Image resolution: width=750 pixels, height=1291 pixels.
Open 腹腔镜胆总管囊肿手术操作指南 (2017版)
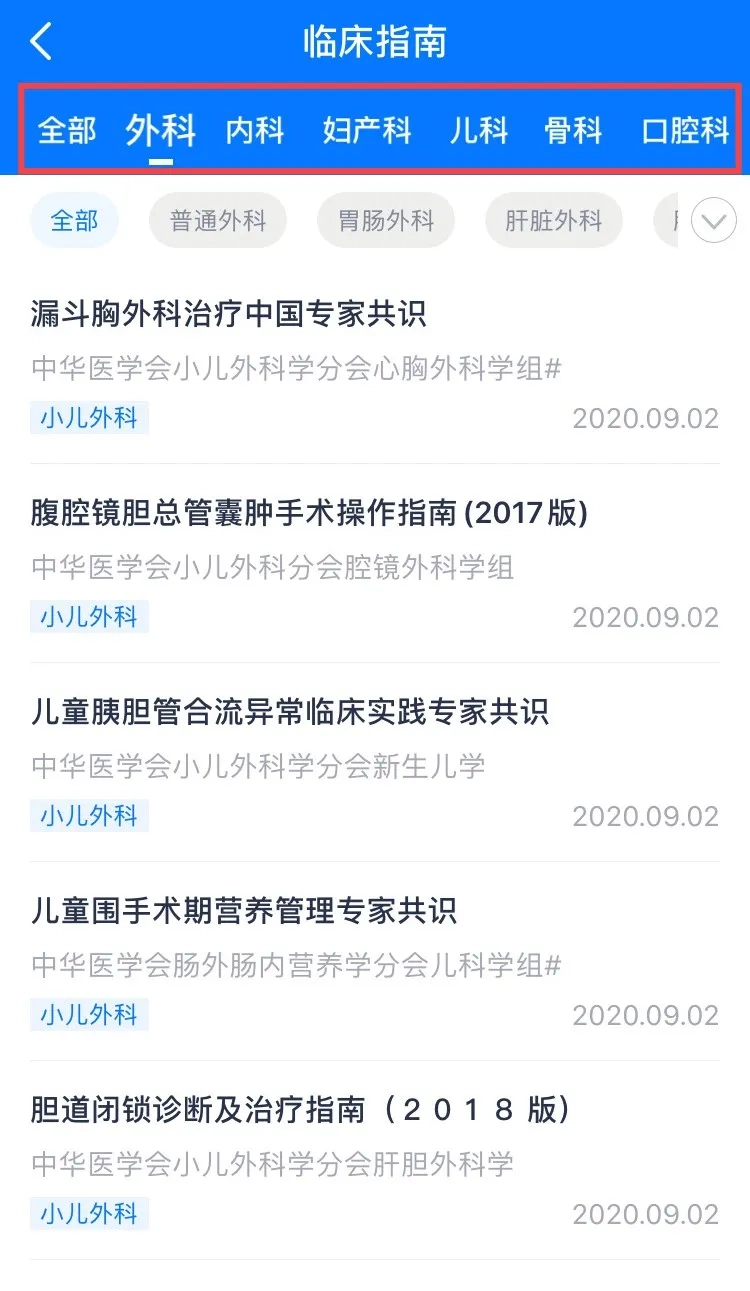coord(310,513)
